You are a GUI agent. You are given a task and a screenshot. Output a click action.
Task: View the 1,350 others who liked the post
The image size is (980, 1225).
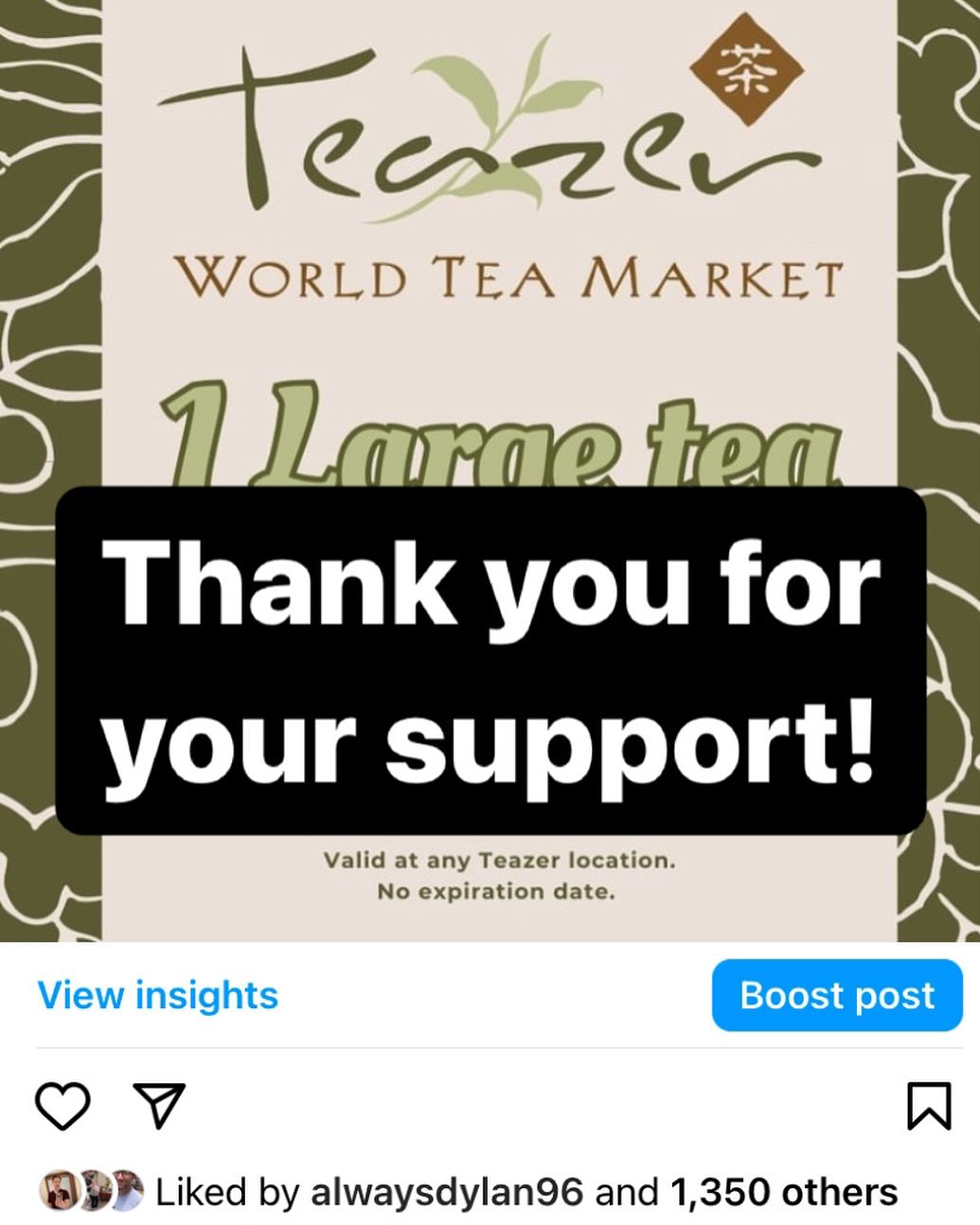(783, 1192)
